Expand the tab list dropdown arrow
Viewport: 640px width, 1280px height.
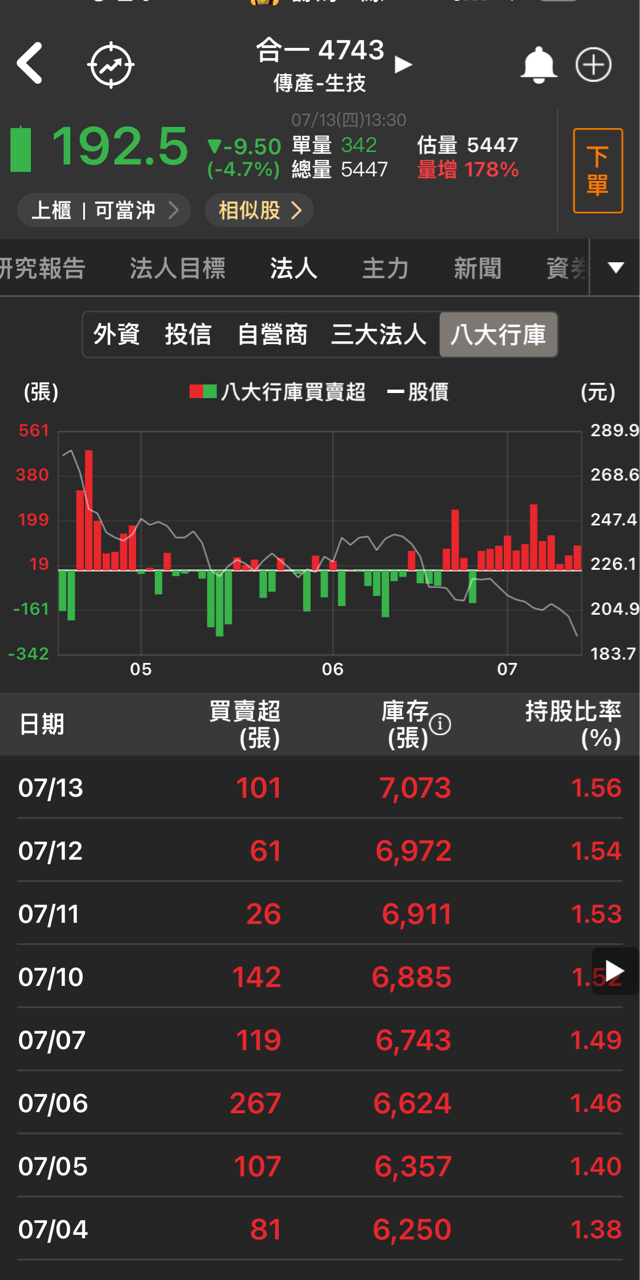coord(614,268)
